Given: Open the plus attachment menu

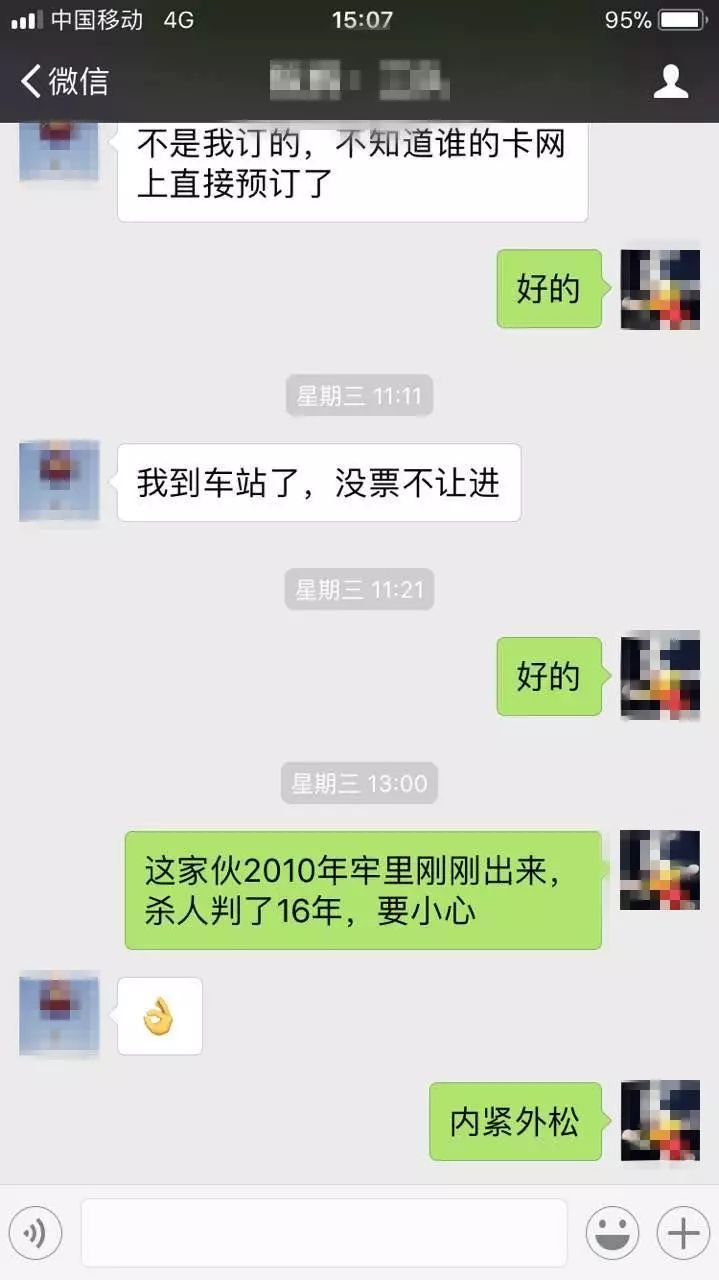Looking at the screenshot, I should click(x=683, y=1233).
